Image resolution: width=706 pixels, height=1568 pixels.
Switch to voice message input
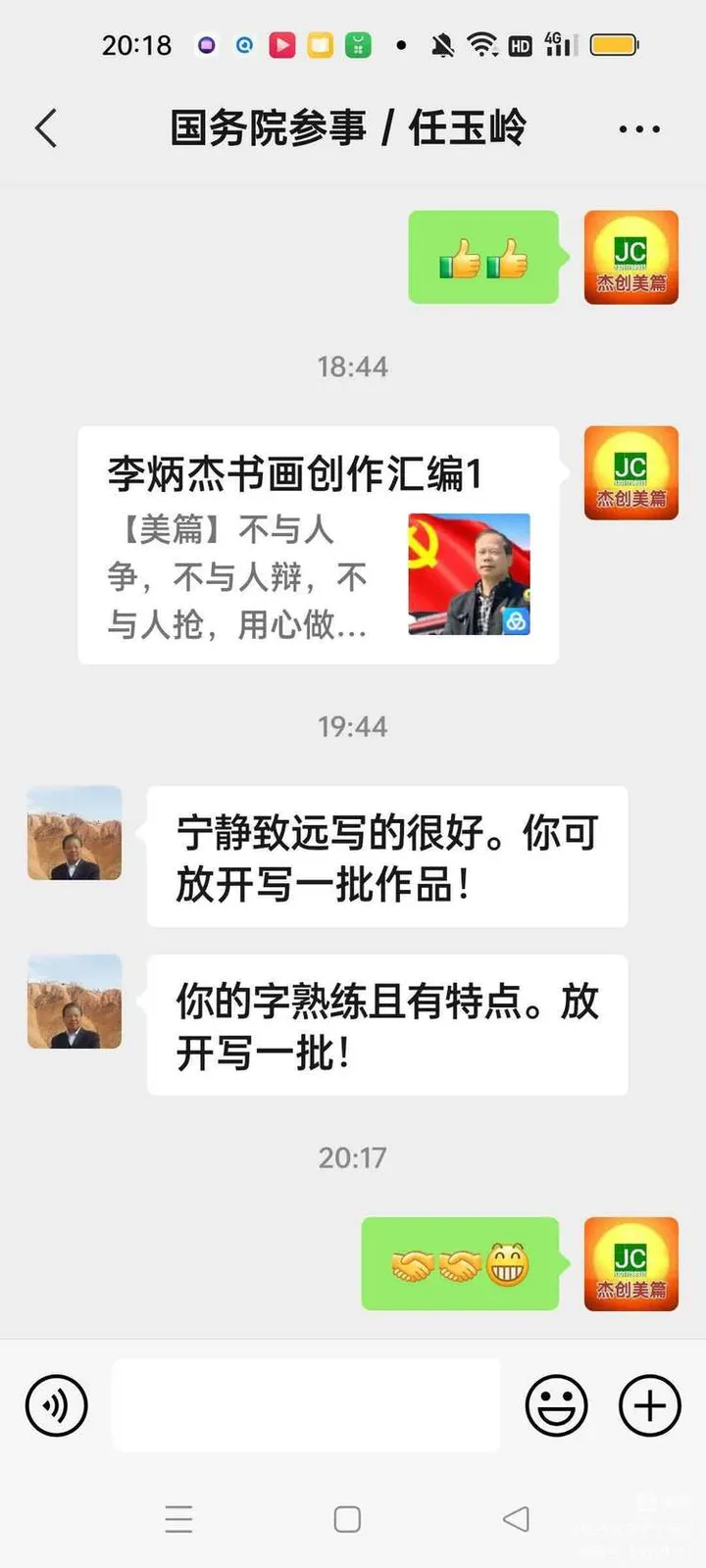[x=56, y=1405]
